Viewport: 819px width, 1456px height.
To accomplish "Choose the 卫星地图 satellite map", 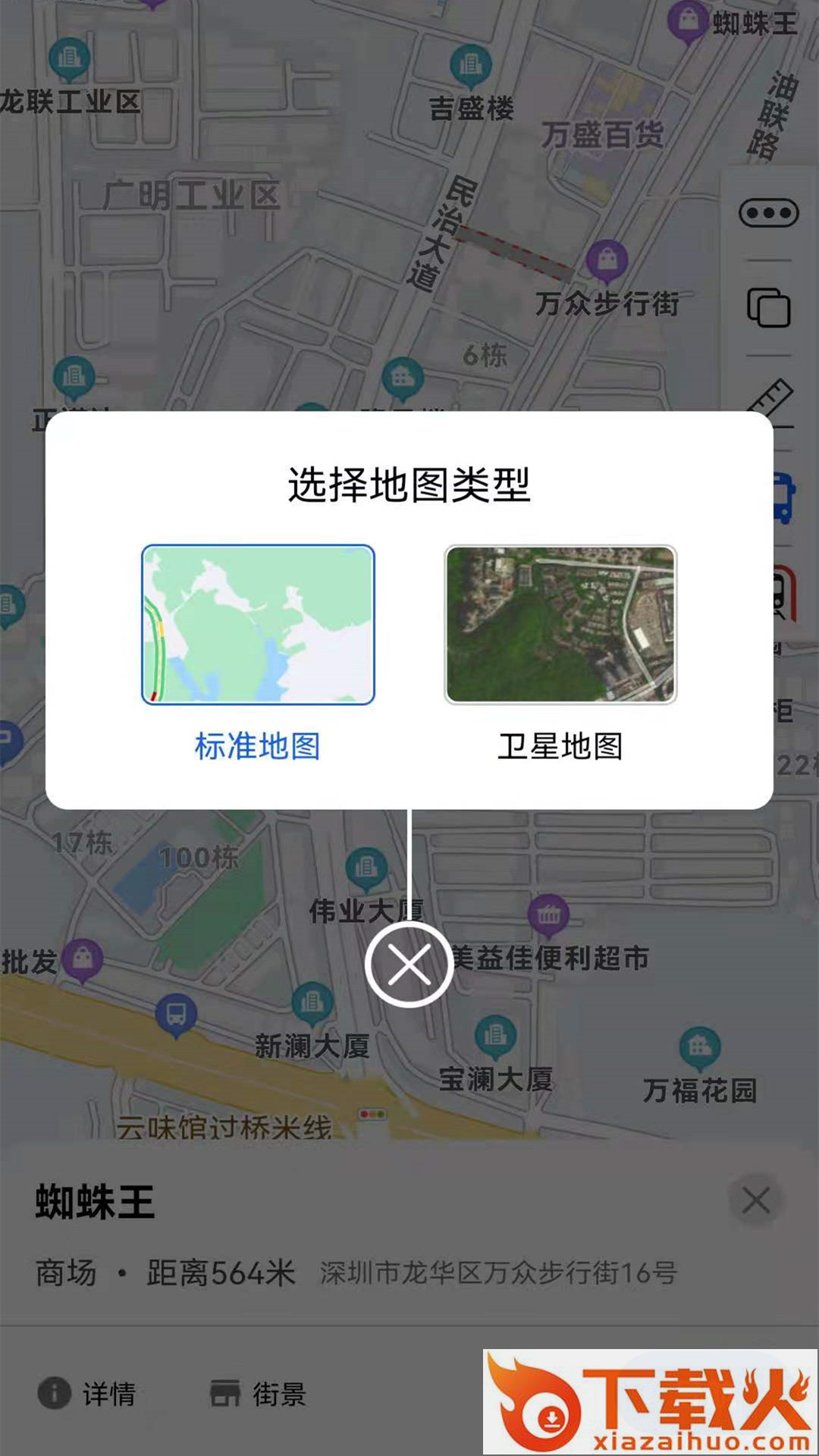I will (560, 625).
